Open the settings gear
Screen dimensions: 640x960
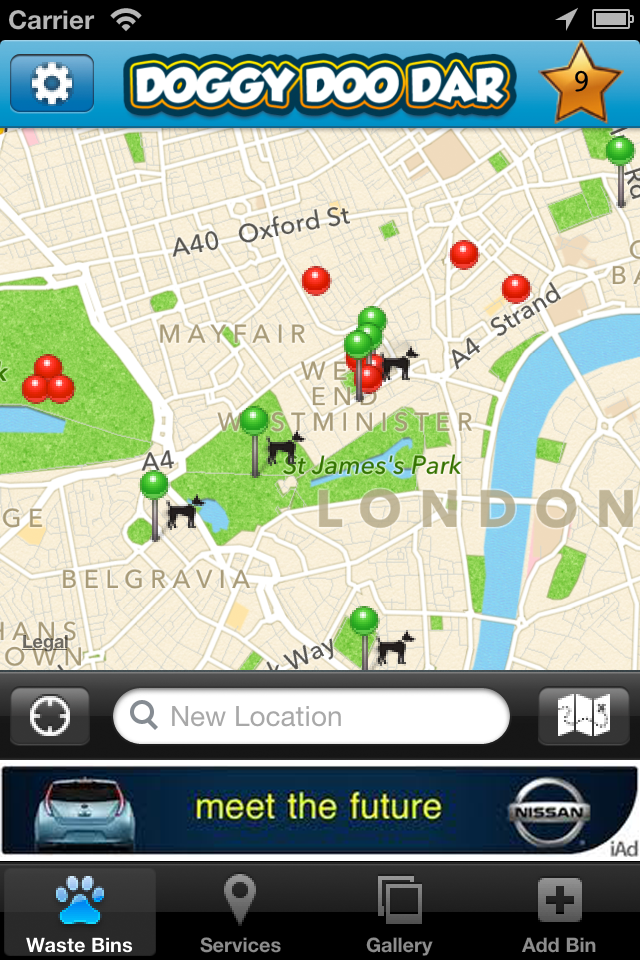click(52, 84)
